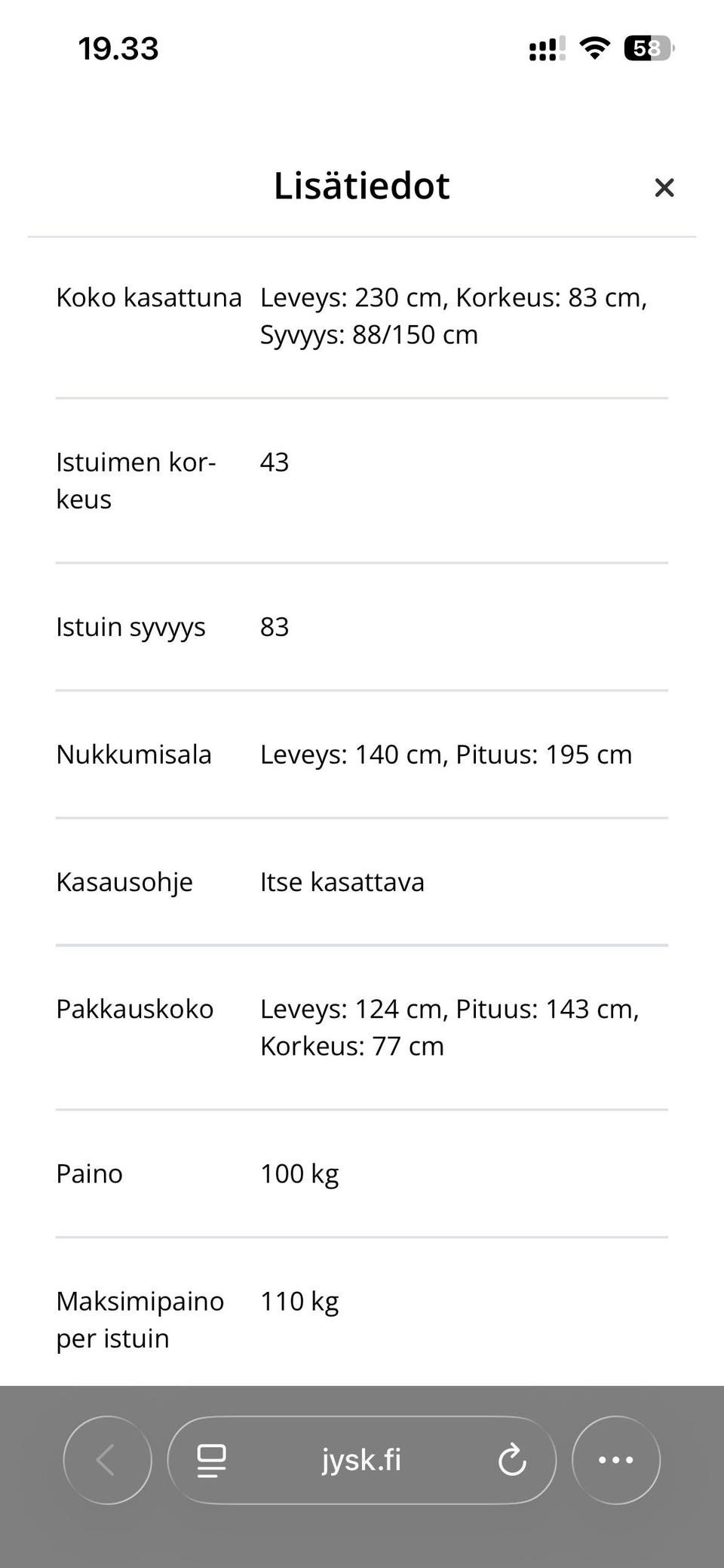
Task: Tap the Paino weight value 100 kg
Action: [x=299, y=1173]
